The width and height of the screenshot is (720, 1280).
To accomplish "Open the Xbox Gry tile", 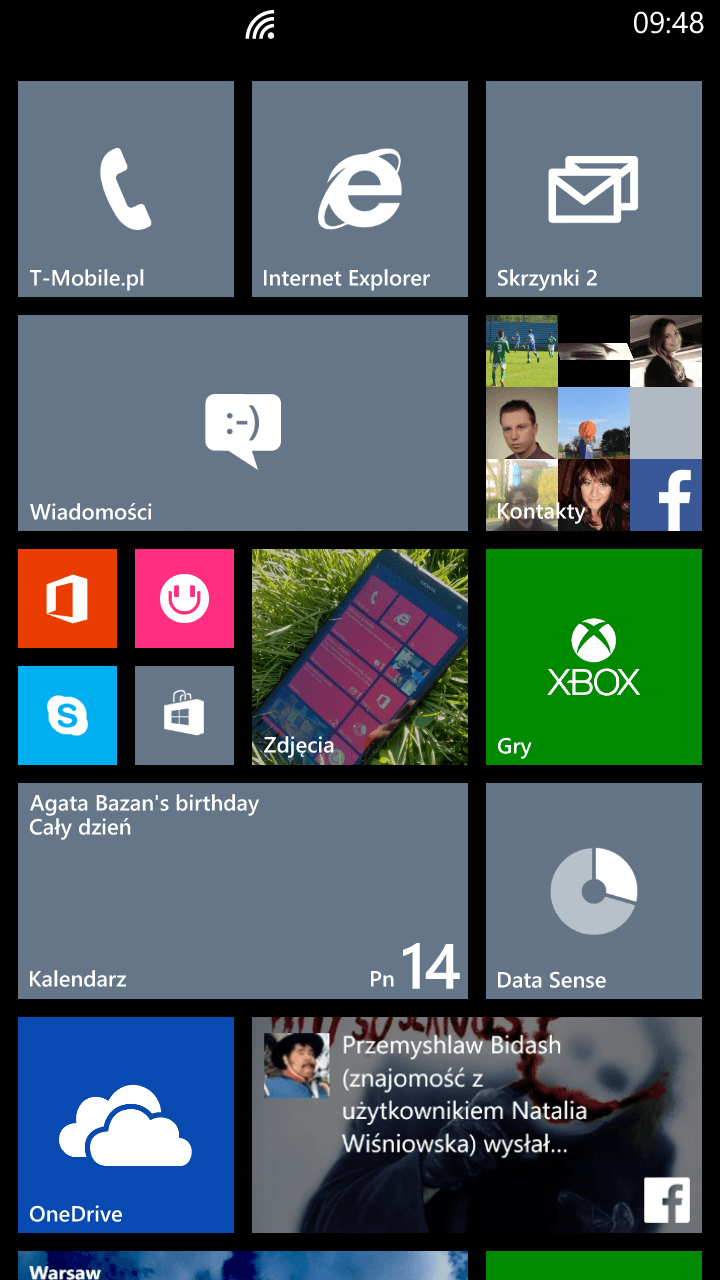I will [x=594, y=657].
